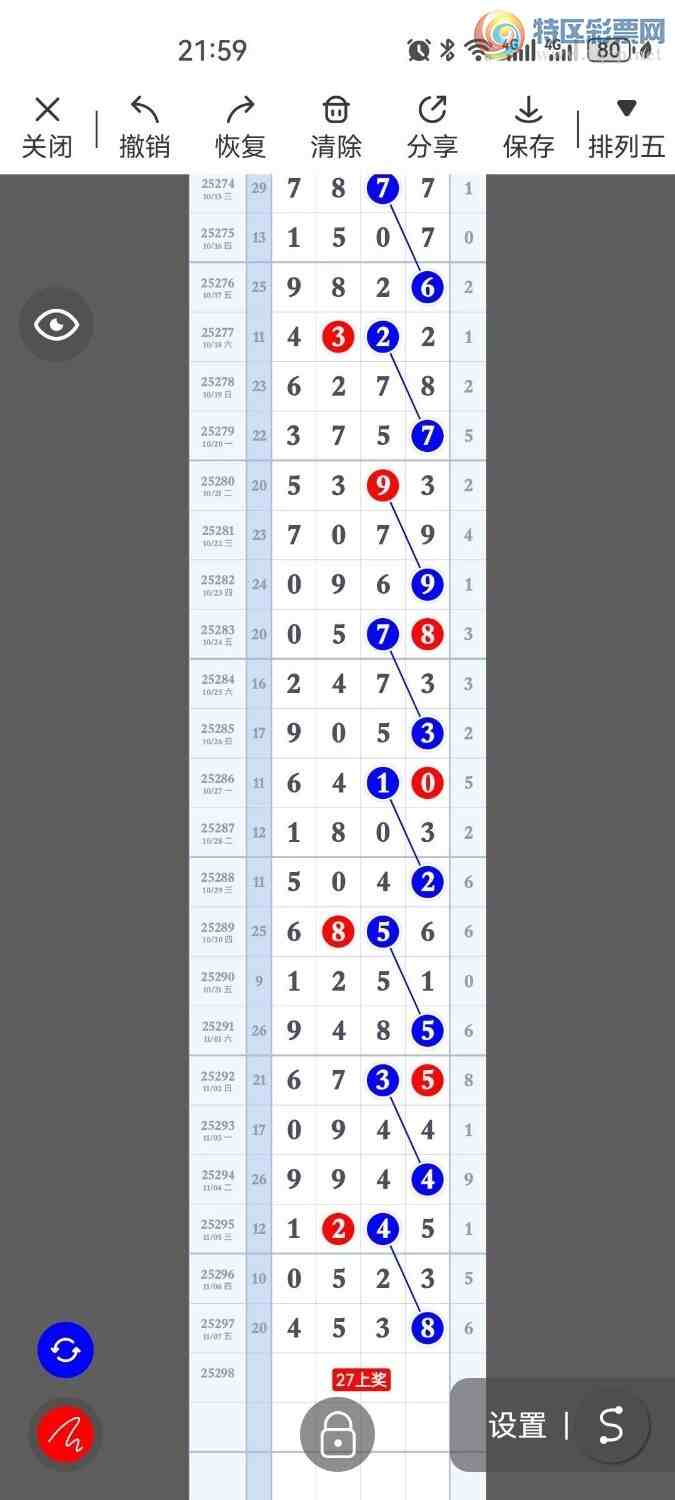675x1500 pixels.
Task: Toggle markings visibility with eye icon
Action: tap(56, 324)
